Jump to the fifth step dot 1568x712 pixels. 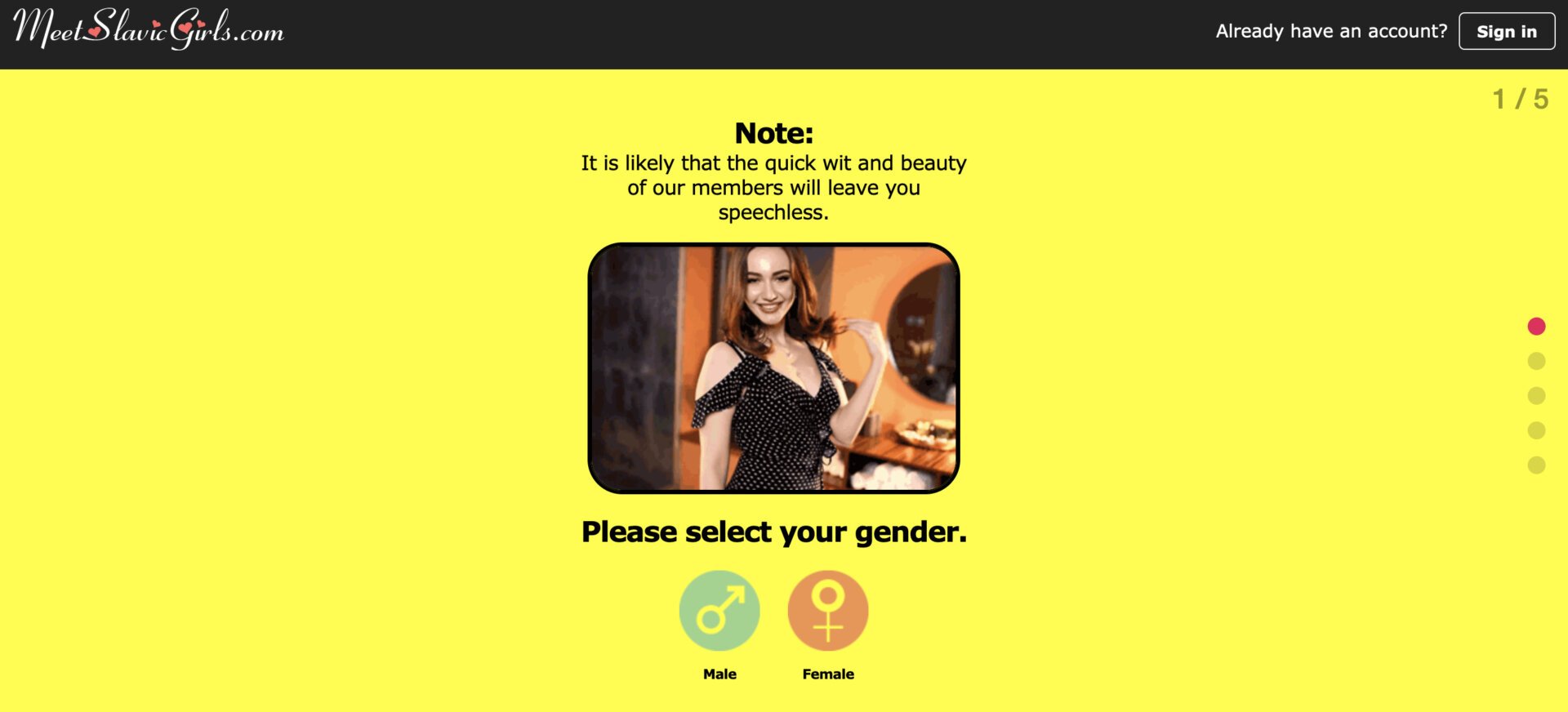1536,465
